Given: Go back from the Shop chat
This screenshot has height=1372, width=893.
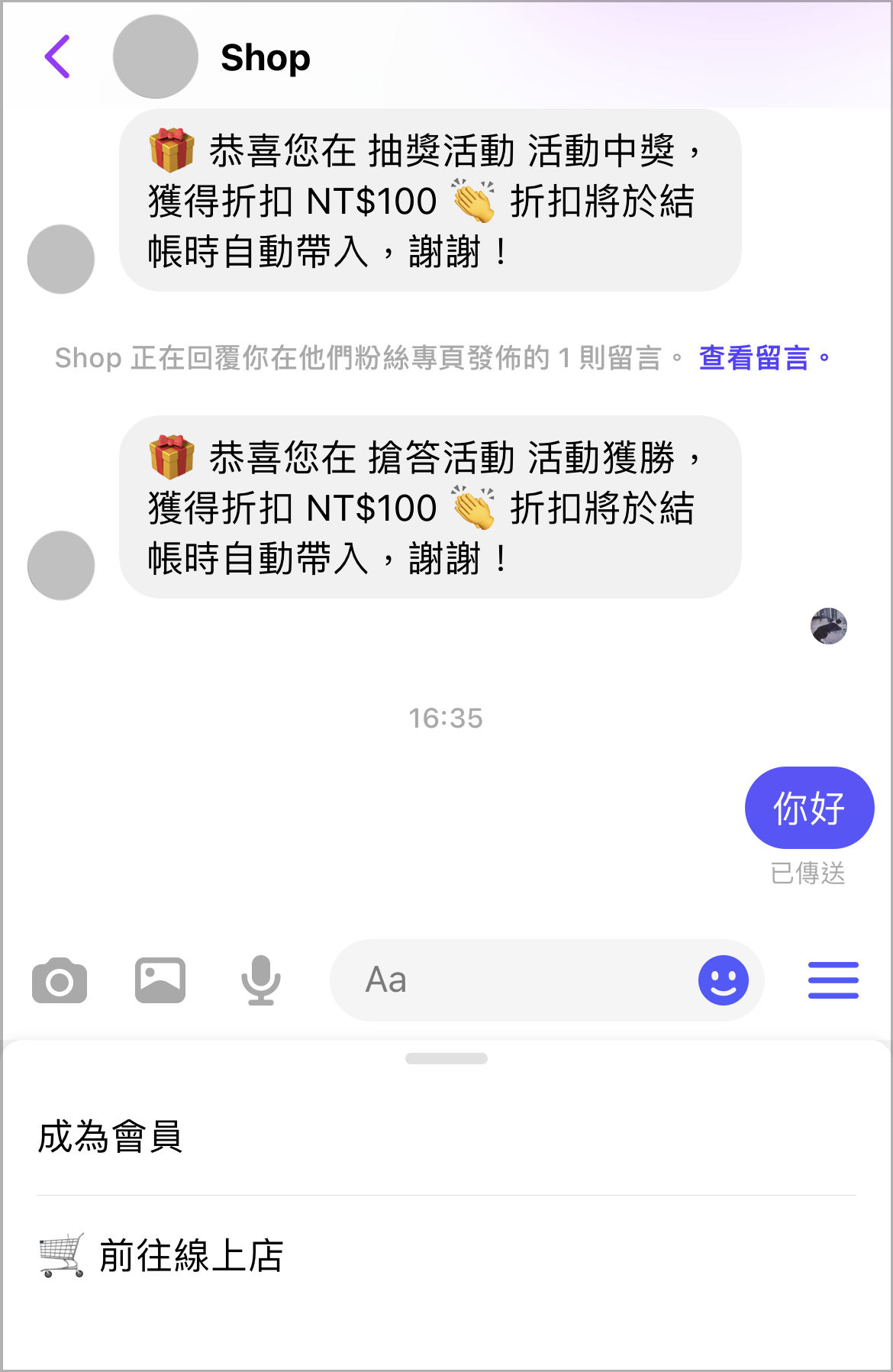Looking at the screenshot, I should click(58, 56).
